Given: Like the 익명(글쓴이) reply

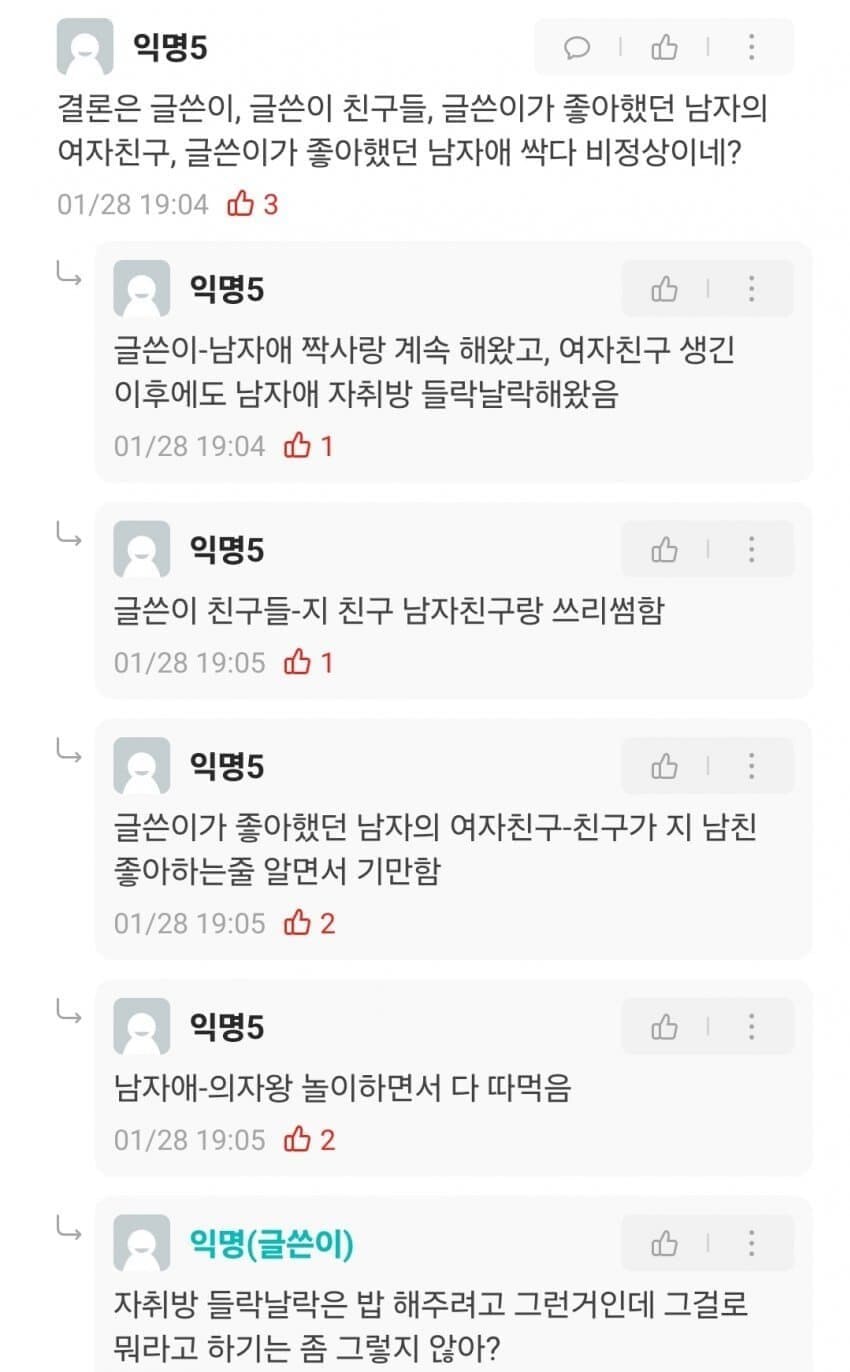Looking at the screenshot, I should tap(664, 1244).
